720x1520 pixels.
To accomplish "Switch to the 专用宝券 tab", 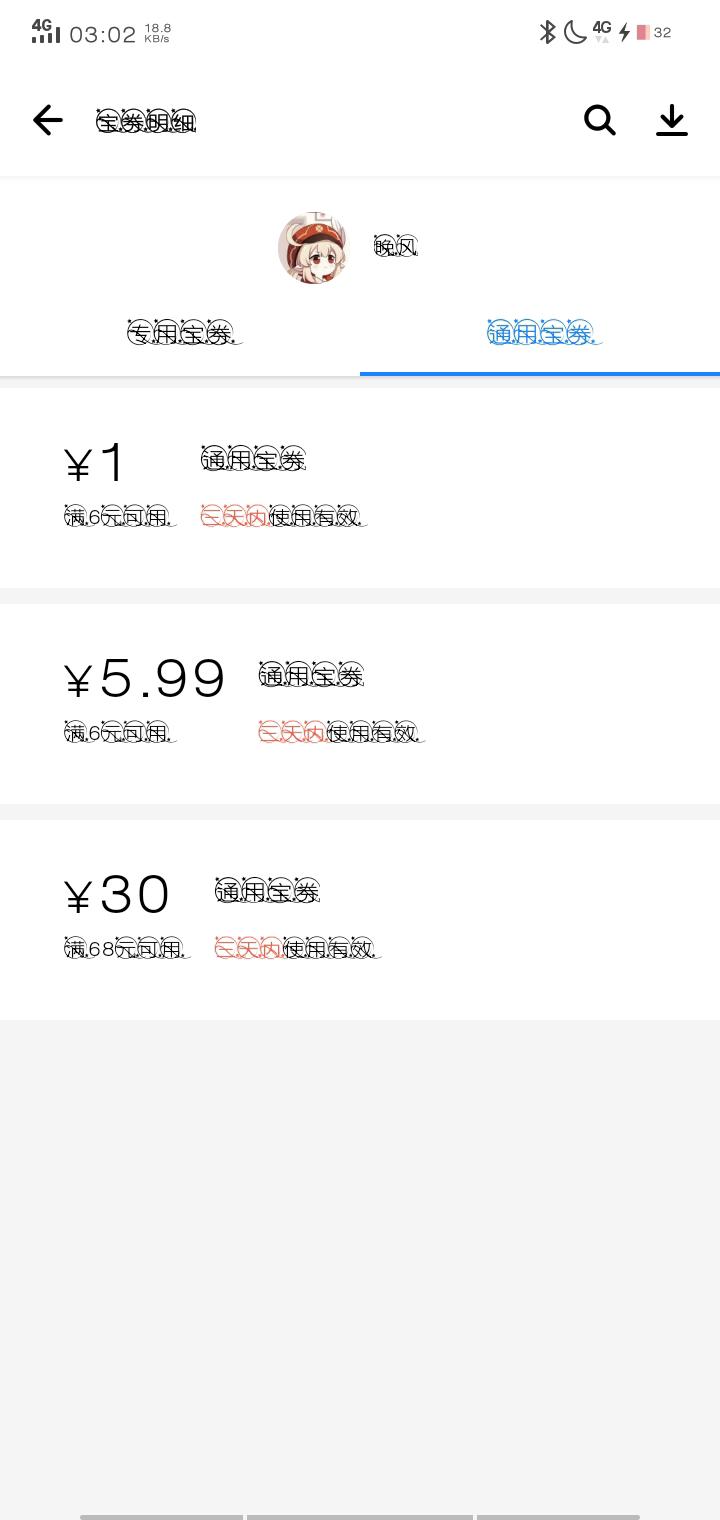I will pyautogui.click(x=180, y=333).
